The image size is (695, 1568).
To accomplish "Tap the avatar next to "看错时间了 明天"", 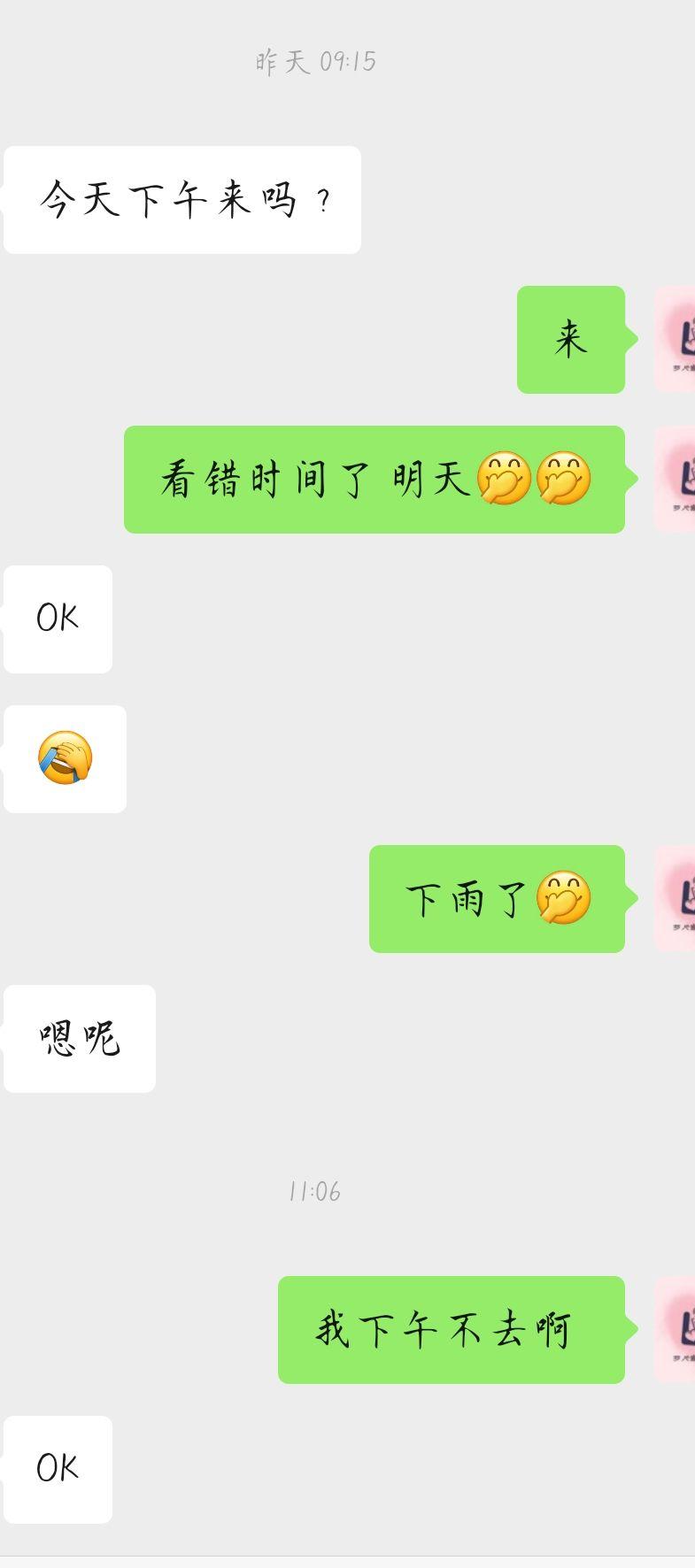I will (676, 479).
